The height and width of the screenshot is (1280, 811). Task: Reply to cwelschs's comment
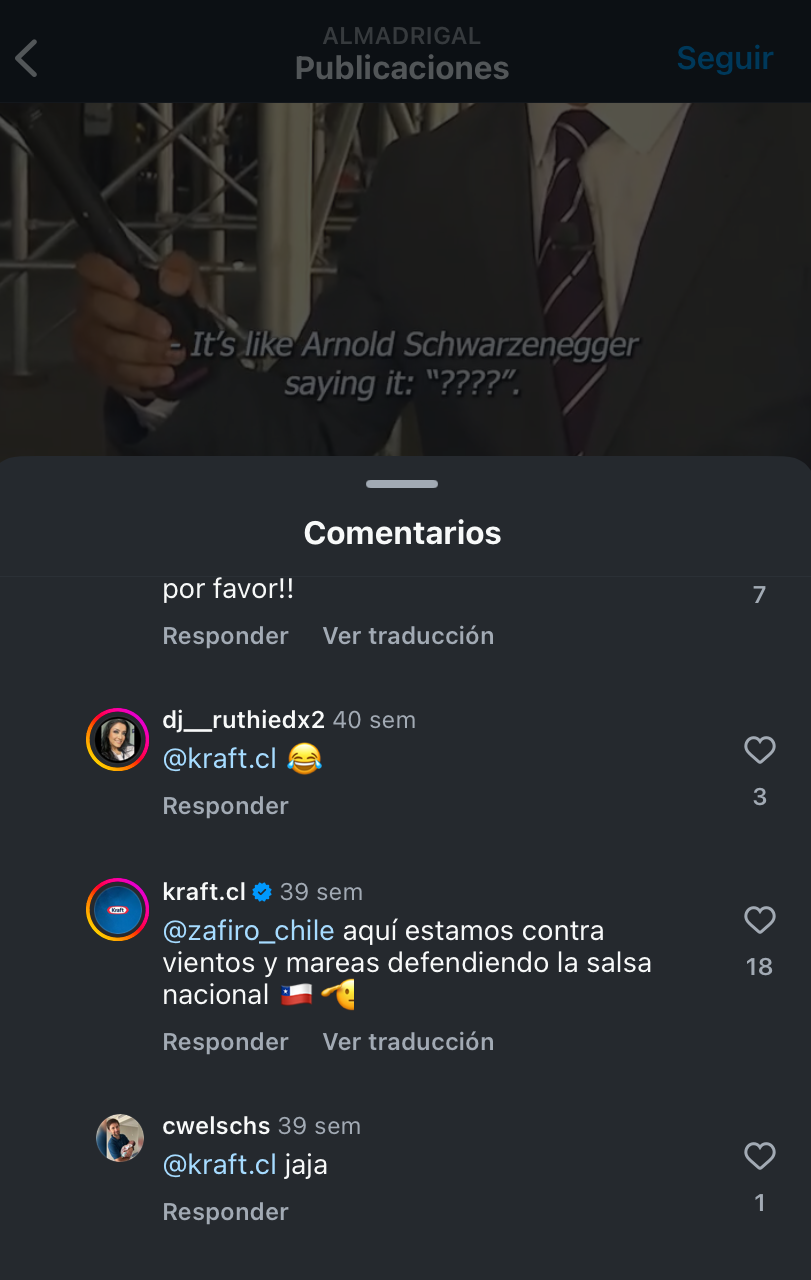225,1212
